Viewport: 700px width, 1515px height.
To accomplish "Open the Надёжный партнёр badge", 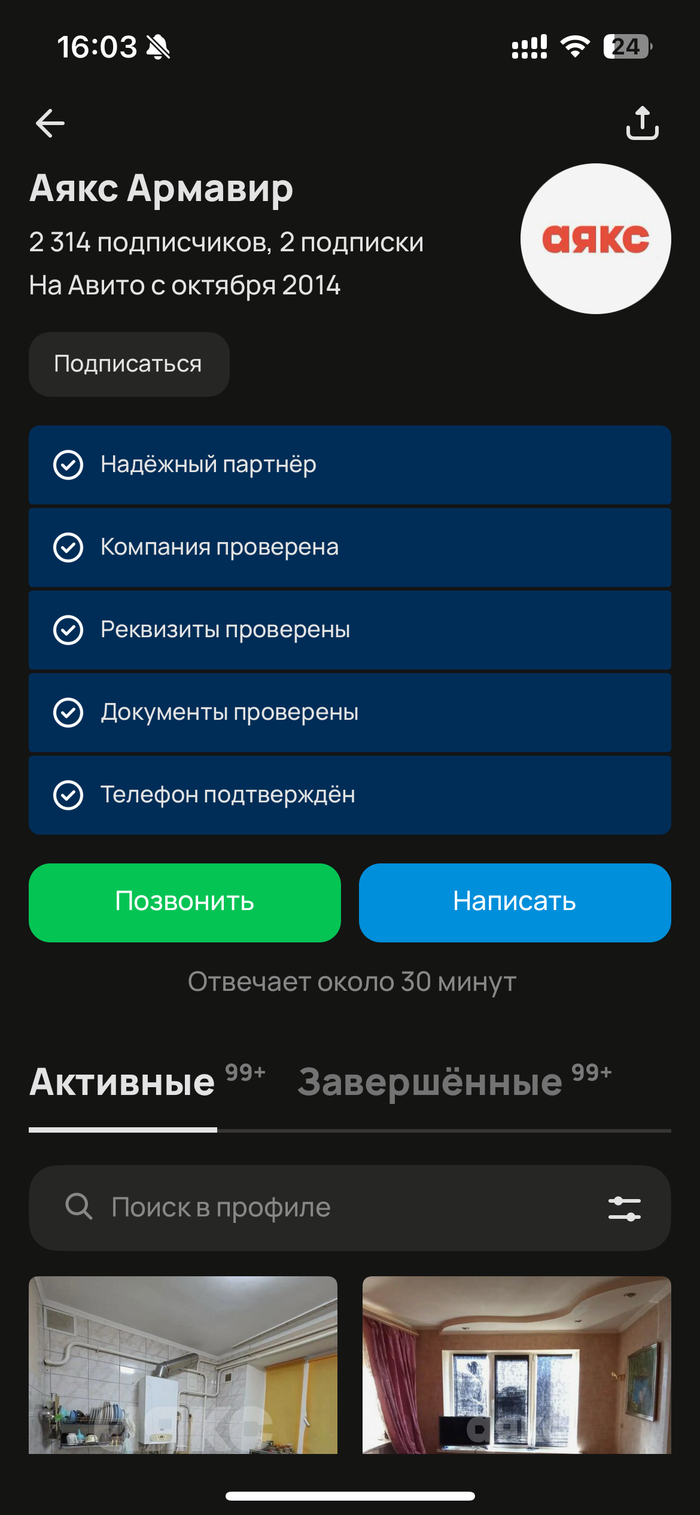I will (349, 465).
